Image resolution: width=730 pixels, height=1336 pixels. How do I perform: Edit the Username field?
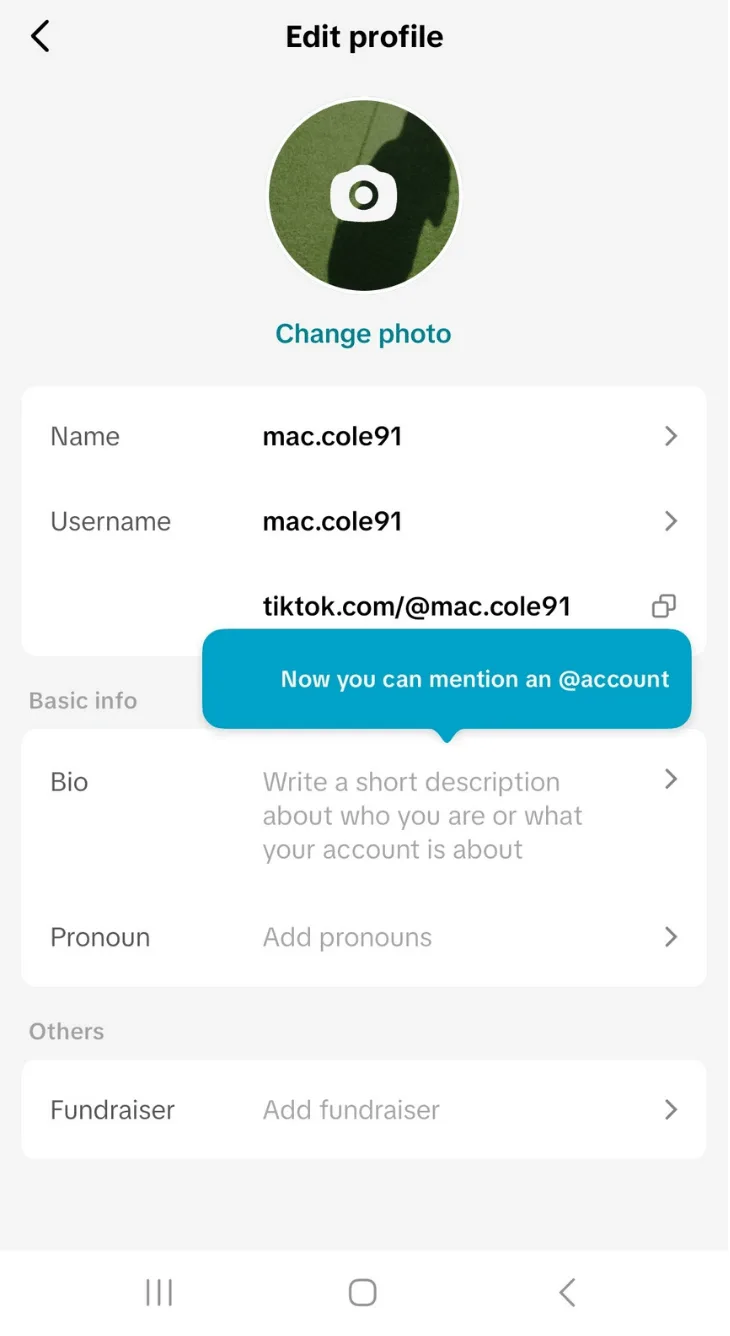(364, 522)
